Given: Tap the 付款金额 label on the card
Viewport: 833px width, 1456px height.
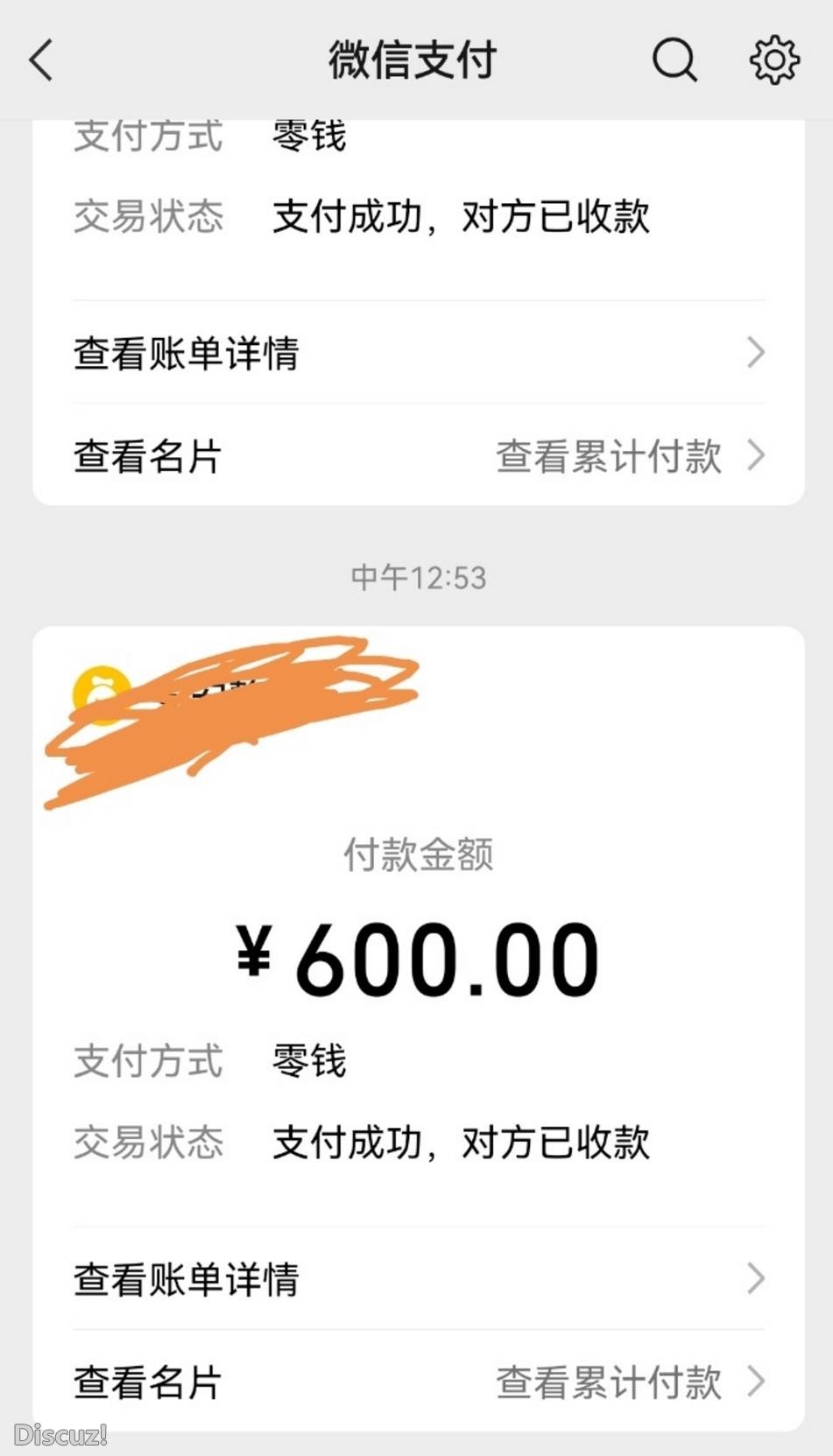Looking at the screenshot, I should tap(419, 856).
